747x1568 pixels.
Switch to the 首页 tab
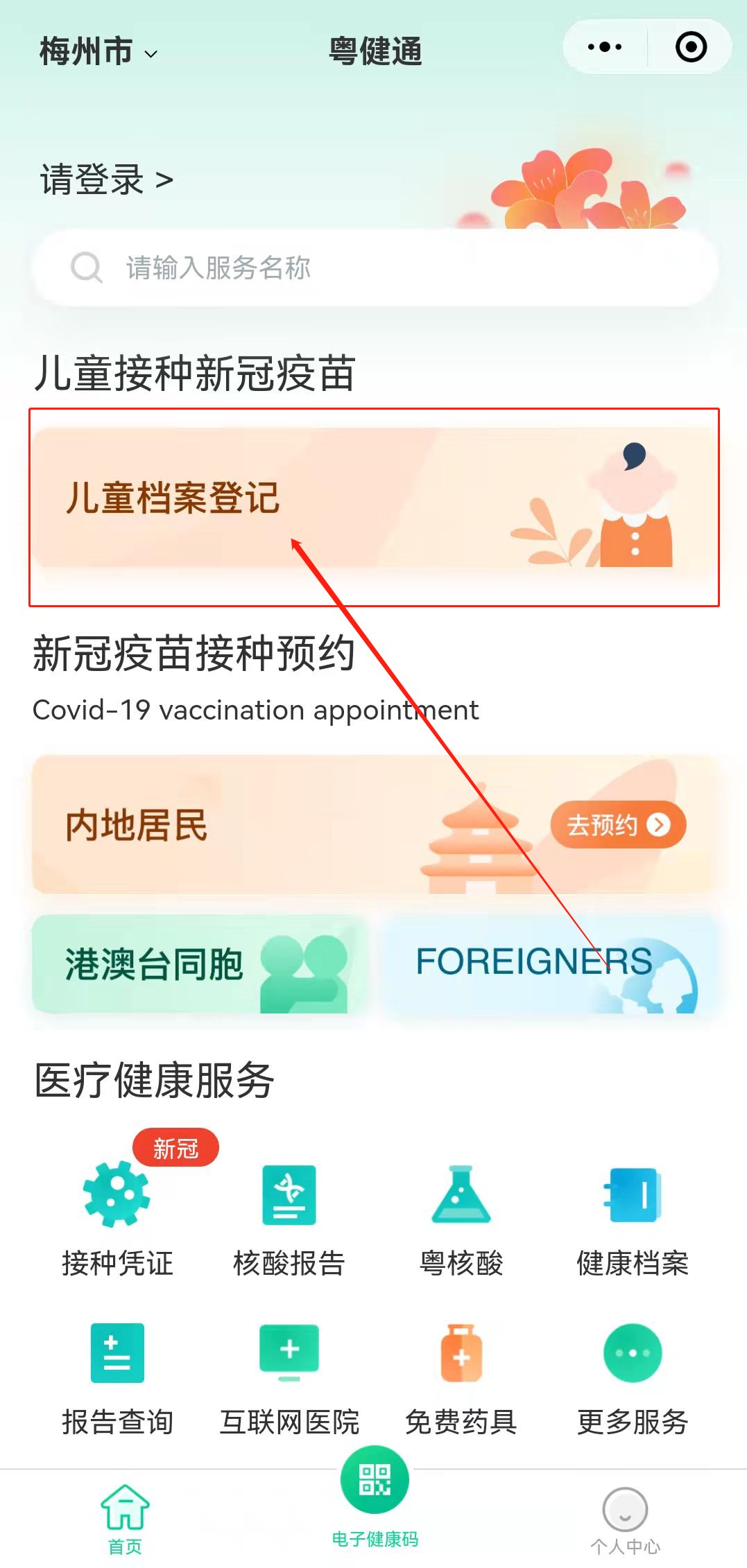pos(125,1518)
